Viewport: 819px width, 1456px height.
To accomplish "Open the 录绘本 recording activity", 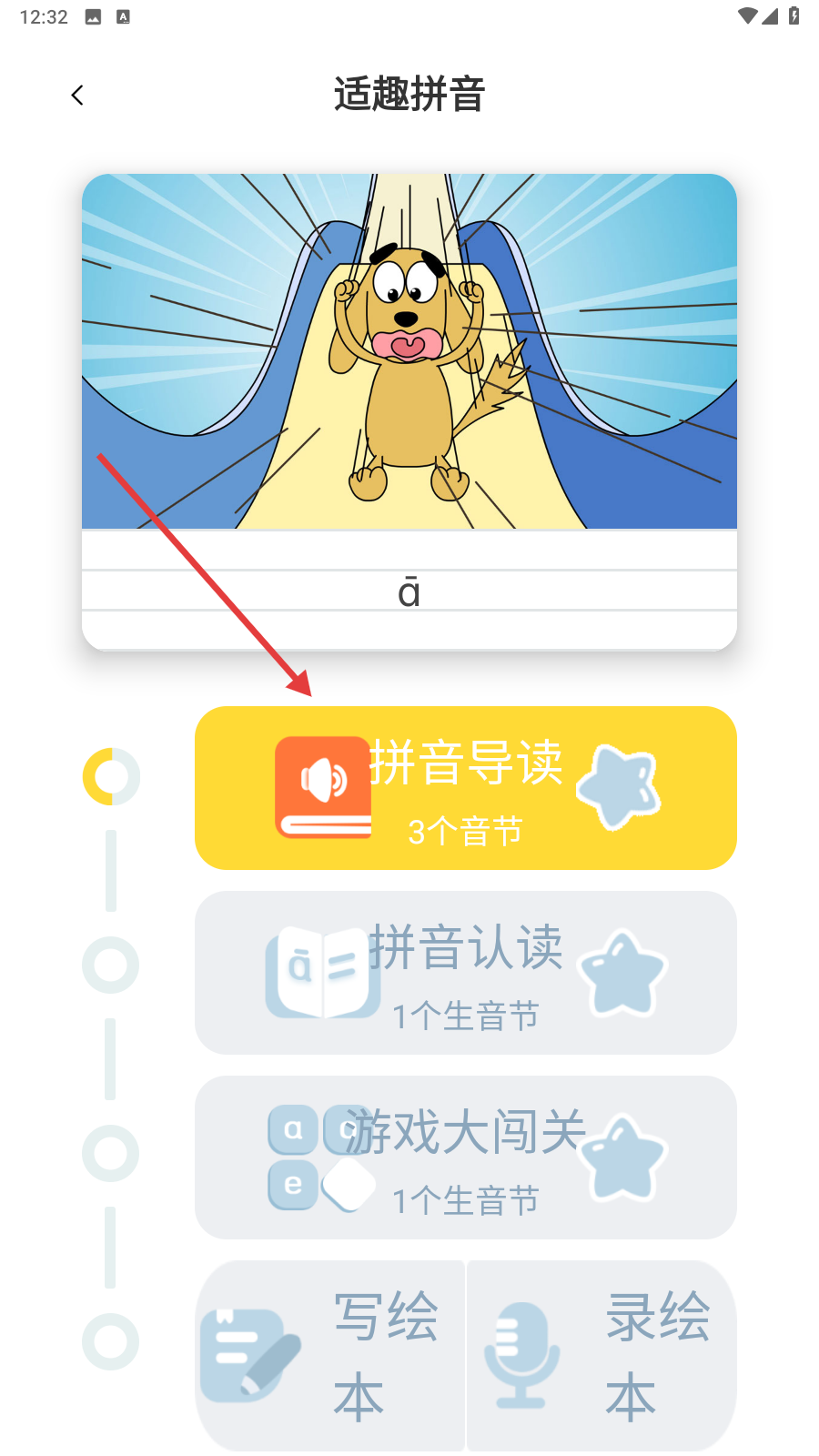I will click(602, 1356).
